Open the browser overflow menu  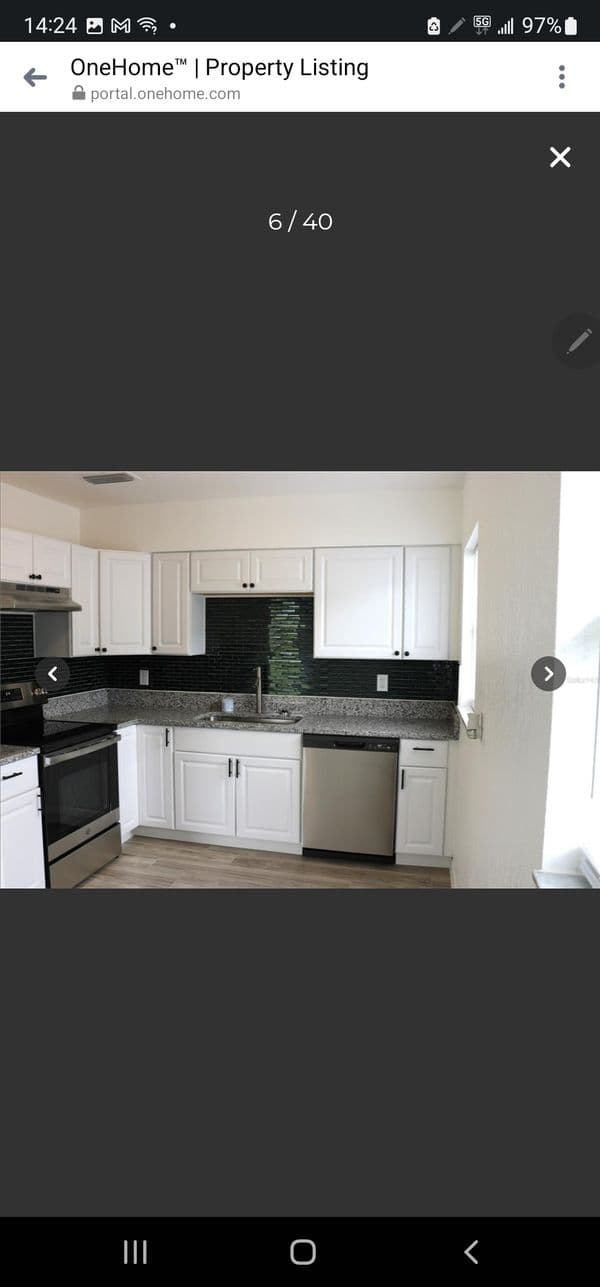tap(561, 77)
